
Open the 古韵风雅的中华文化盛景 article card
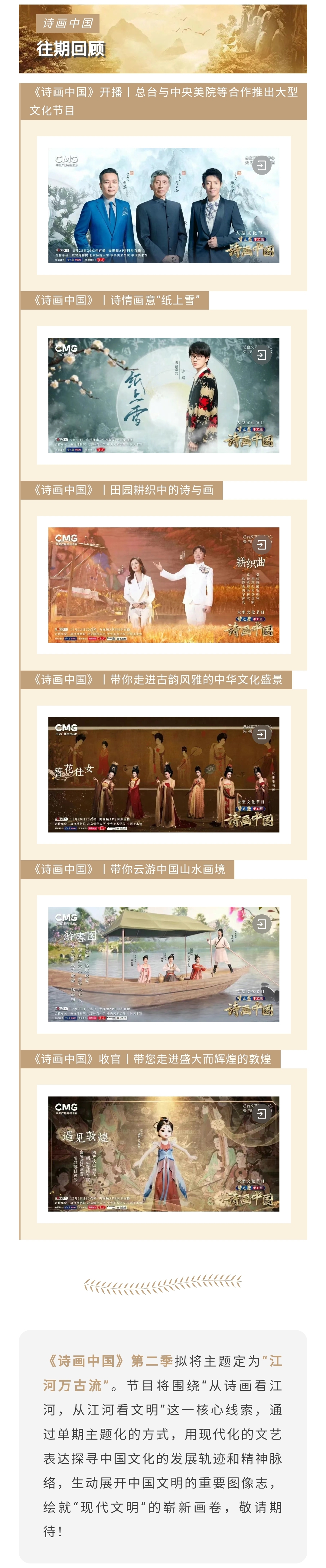tap(163, 774)
